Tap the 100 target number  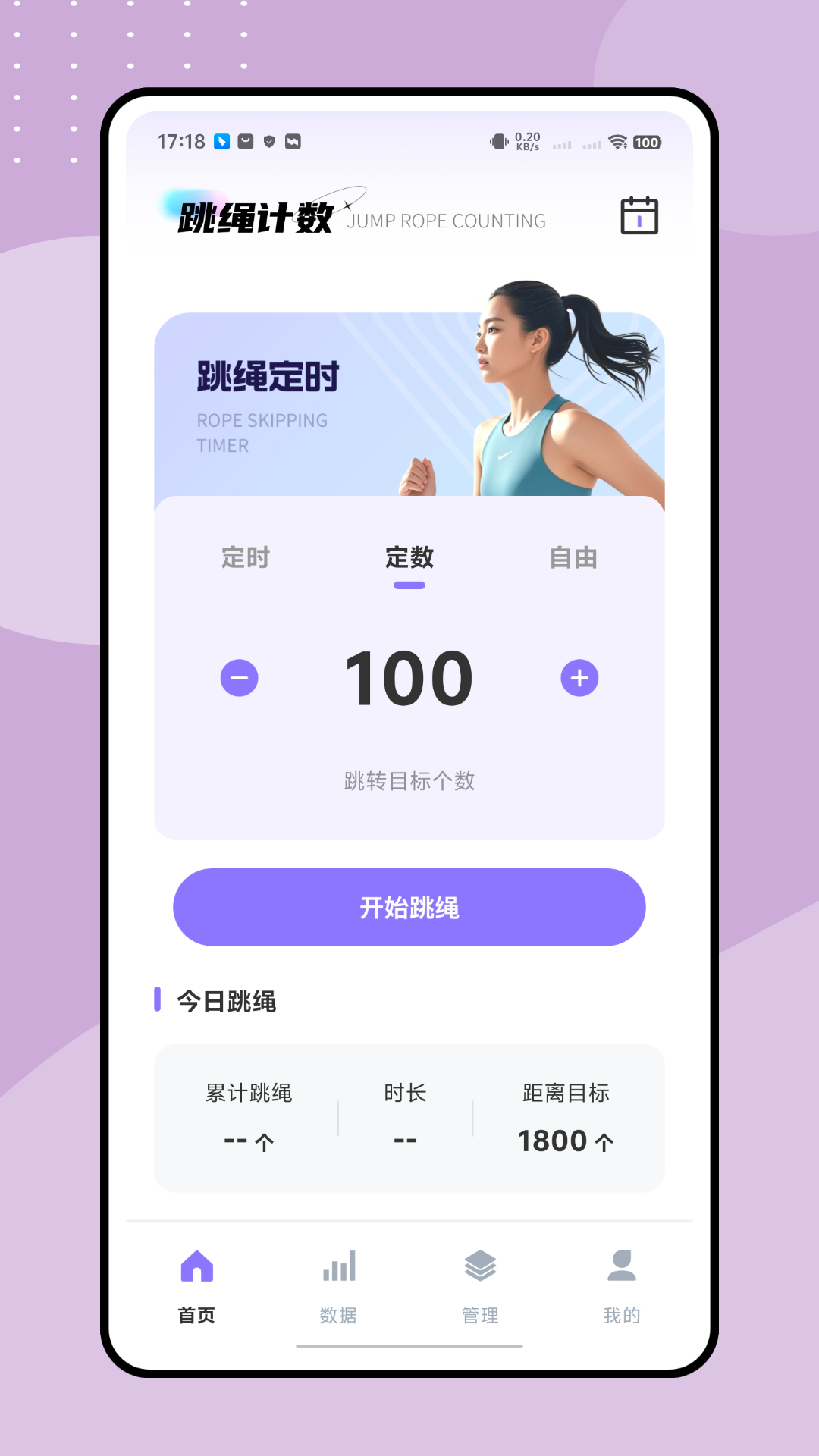pos(409,679)
